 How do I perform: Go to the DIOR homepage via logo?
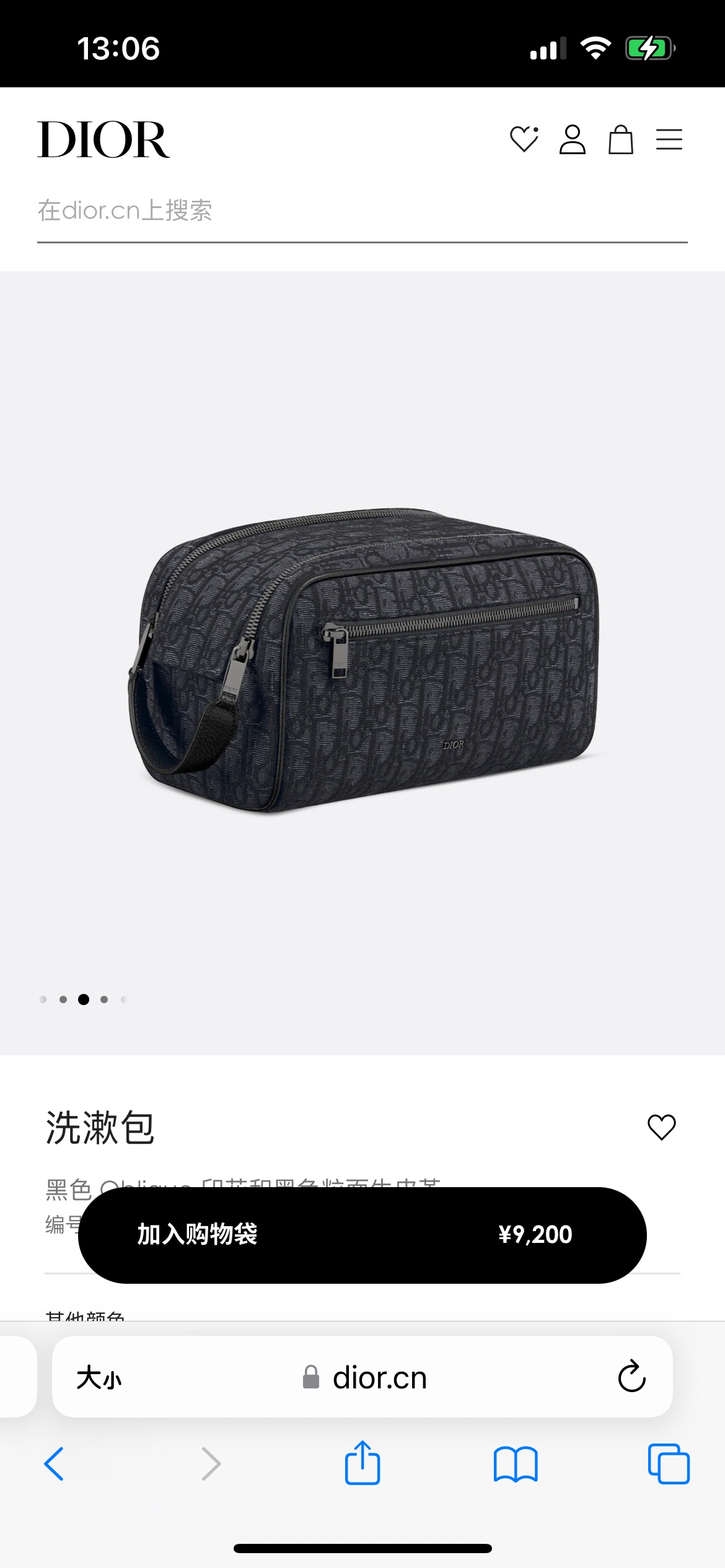point(103,140)
